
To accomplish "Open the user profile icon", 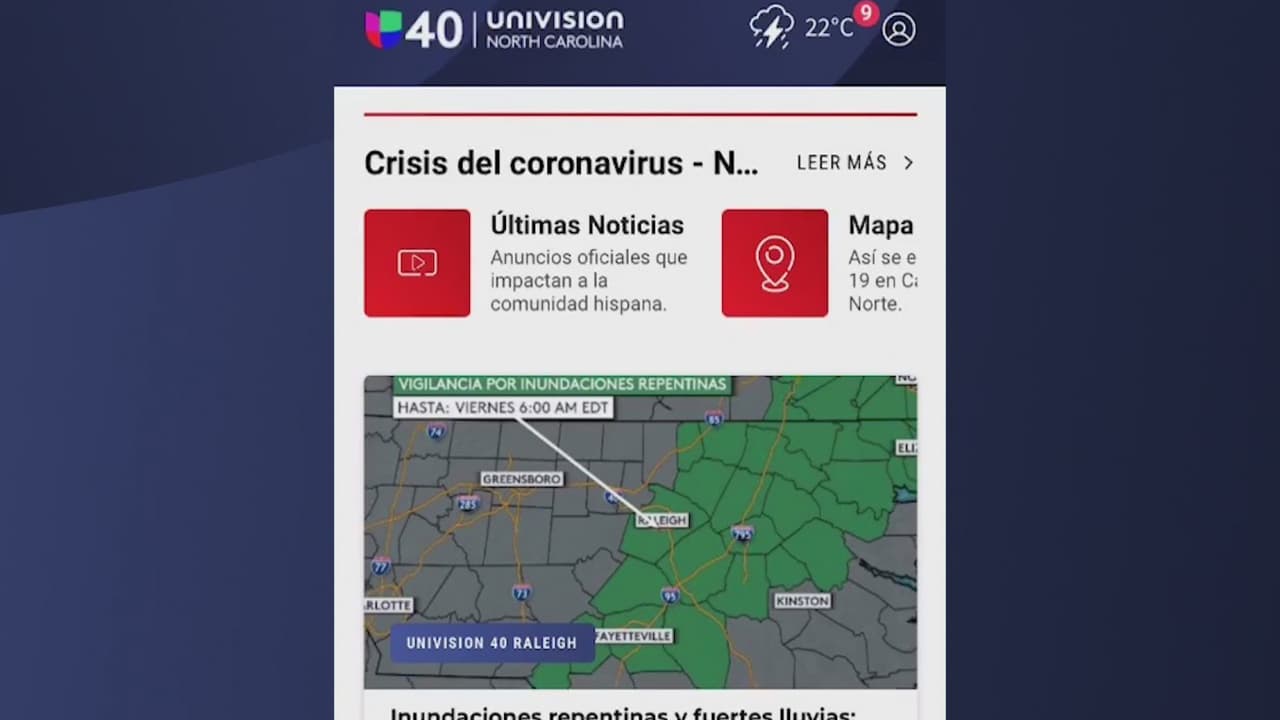I will click(x=898, y=29).
